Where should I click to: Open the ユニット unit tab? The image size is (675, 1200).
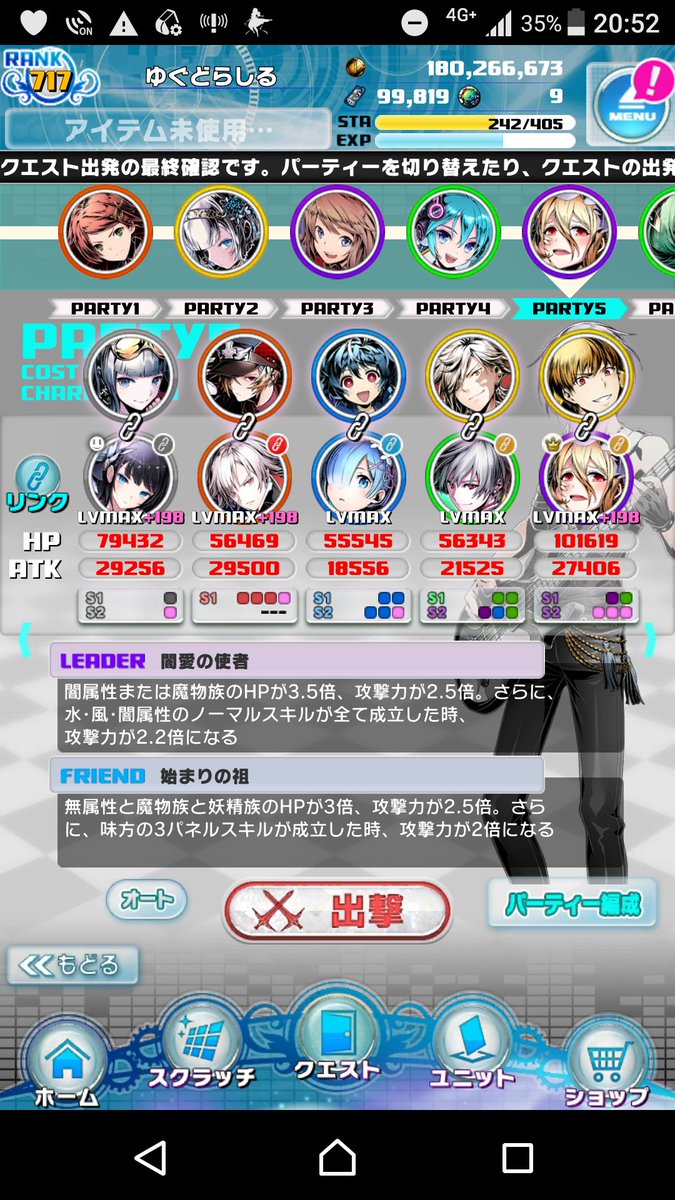(472, 1049)
